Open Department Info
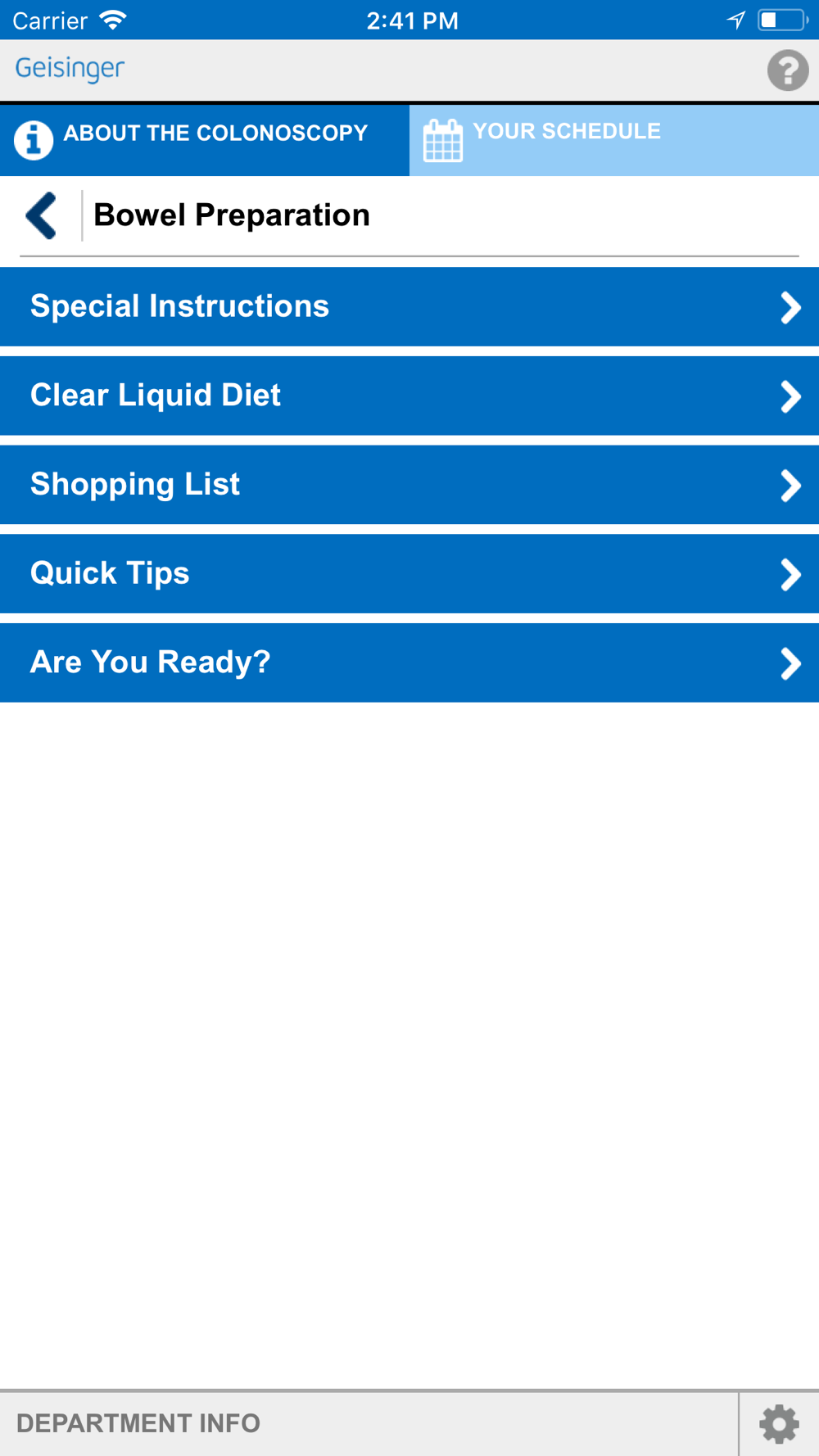This screenshot has width=819, height=1456. (x=369, y=1423)
